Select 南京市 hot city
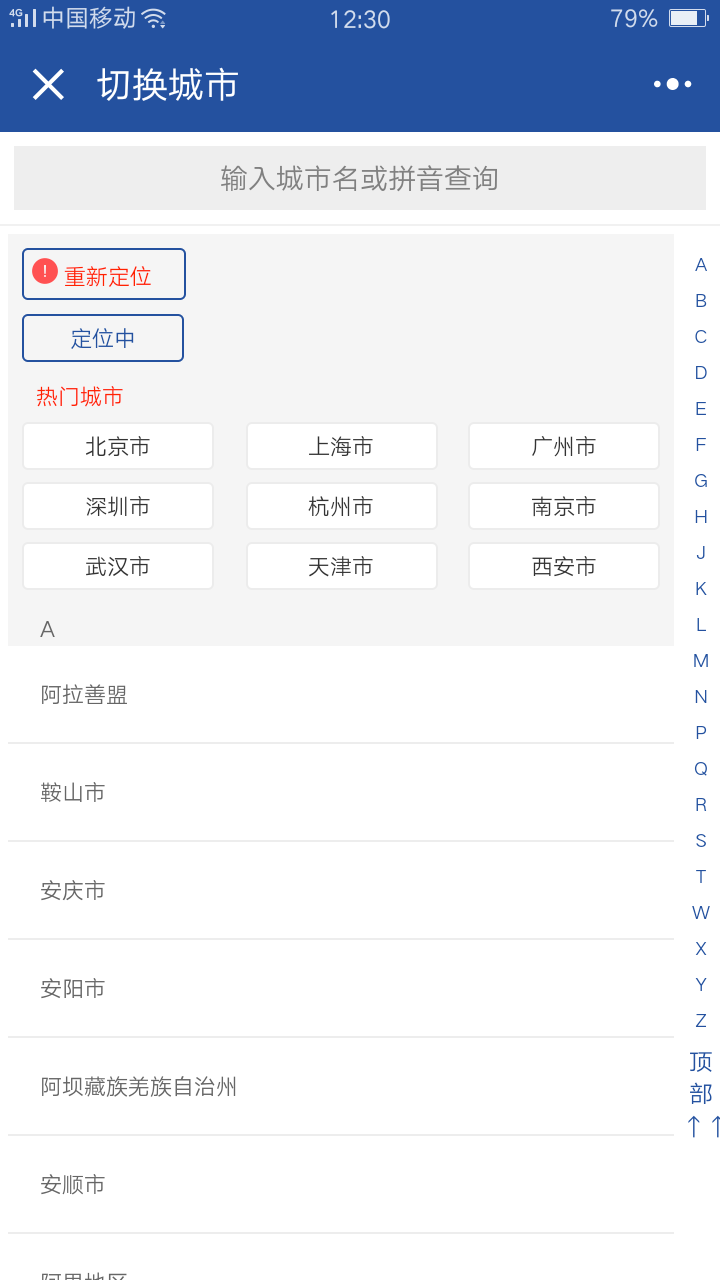 click(563, 506)
